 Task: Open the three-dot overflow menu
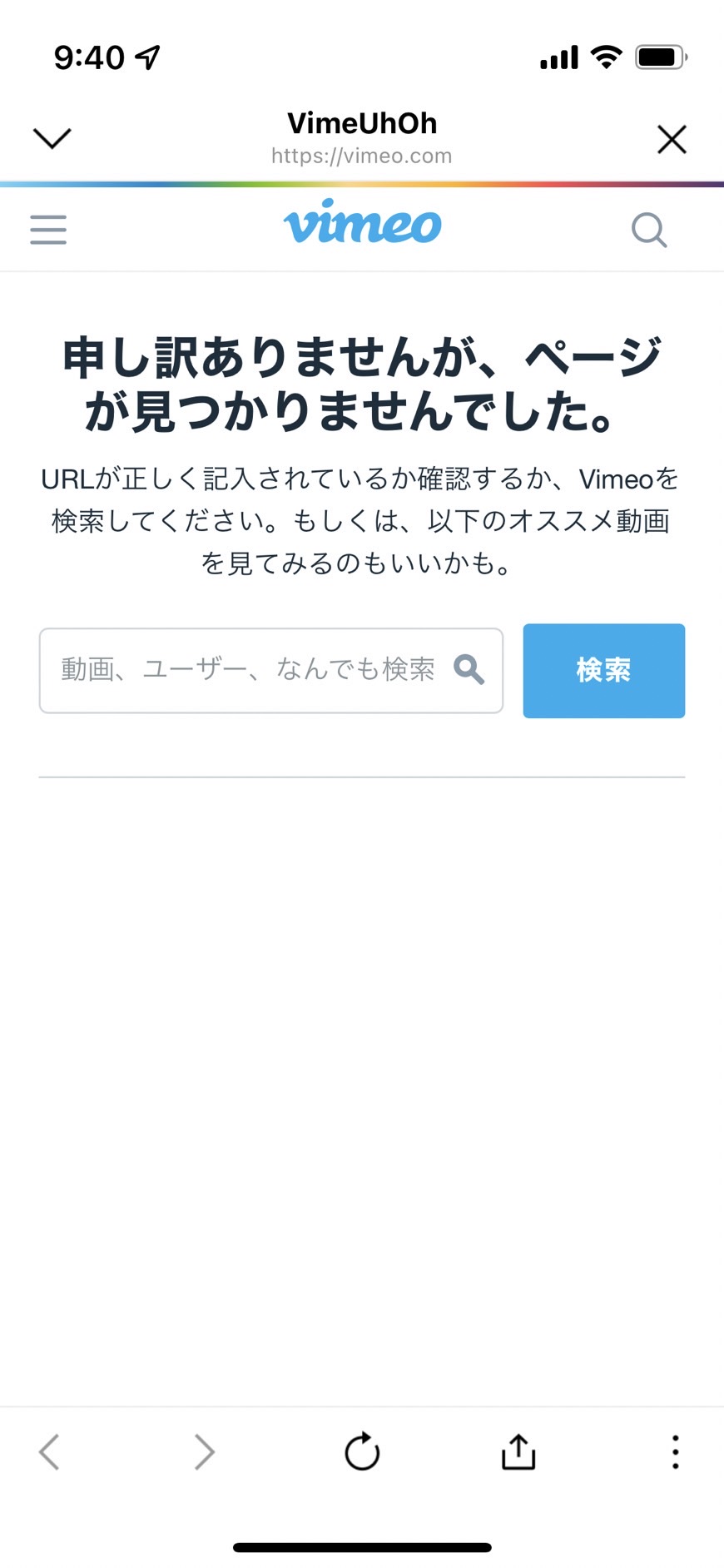[x=676, y=1452]
